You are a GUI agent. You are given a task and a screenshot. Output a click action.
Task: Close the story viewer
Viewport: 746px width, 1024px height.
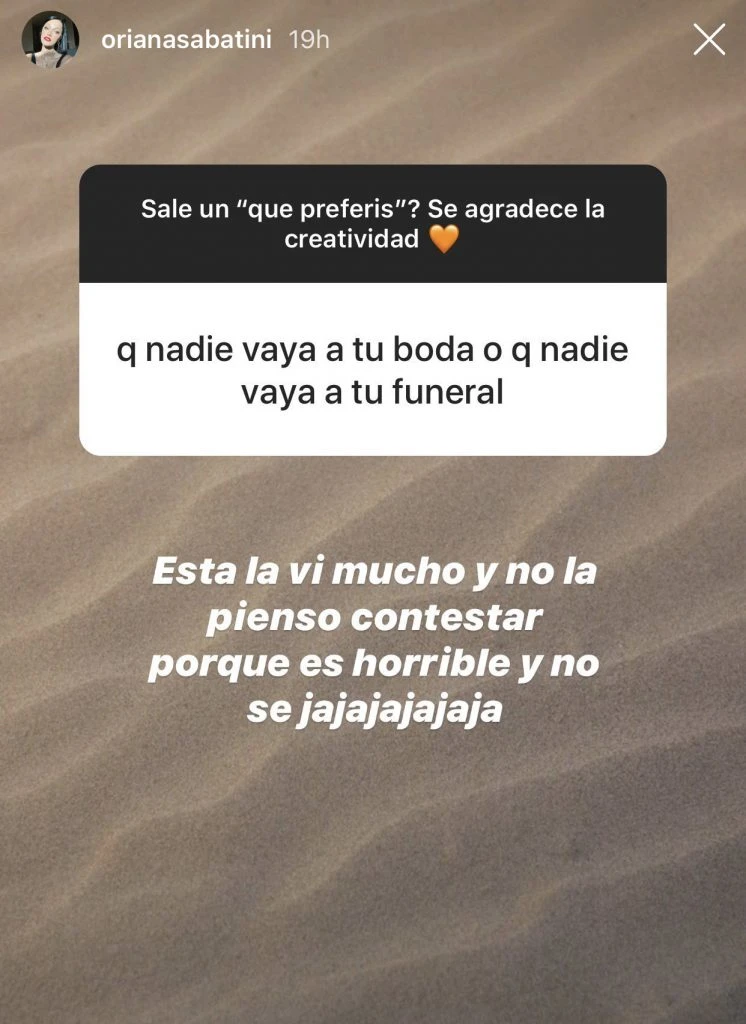click(709, 40)
